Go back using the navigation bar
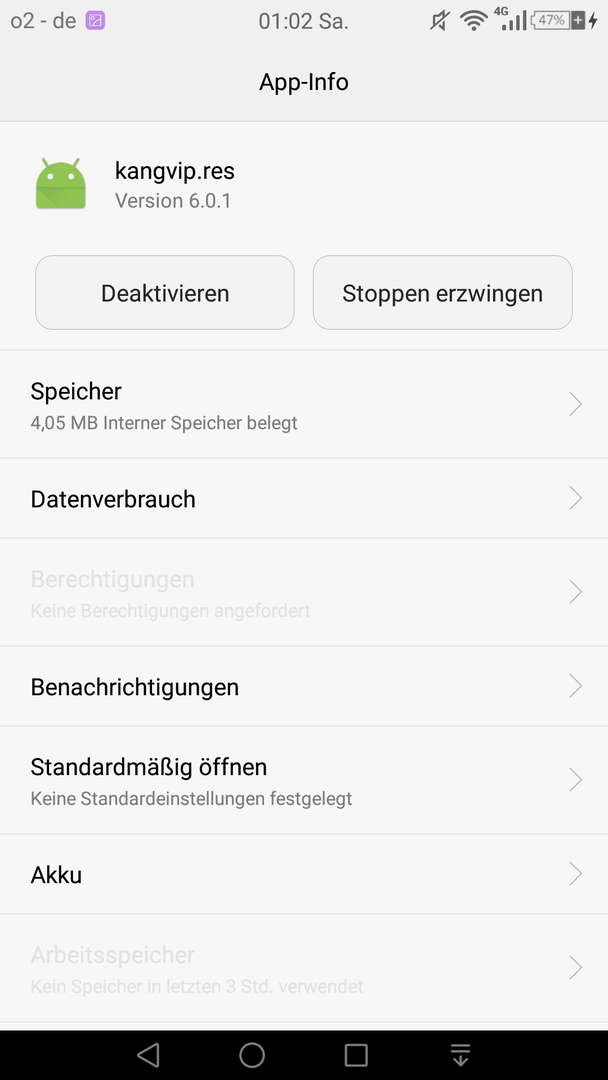The height and width of the screenshot is (1080, 608). pos(148,1055)
